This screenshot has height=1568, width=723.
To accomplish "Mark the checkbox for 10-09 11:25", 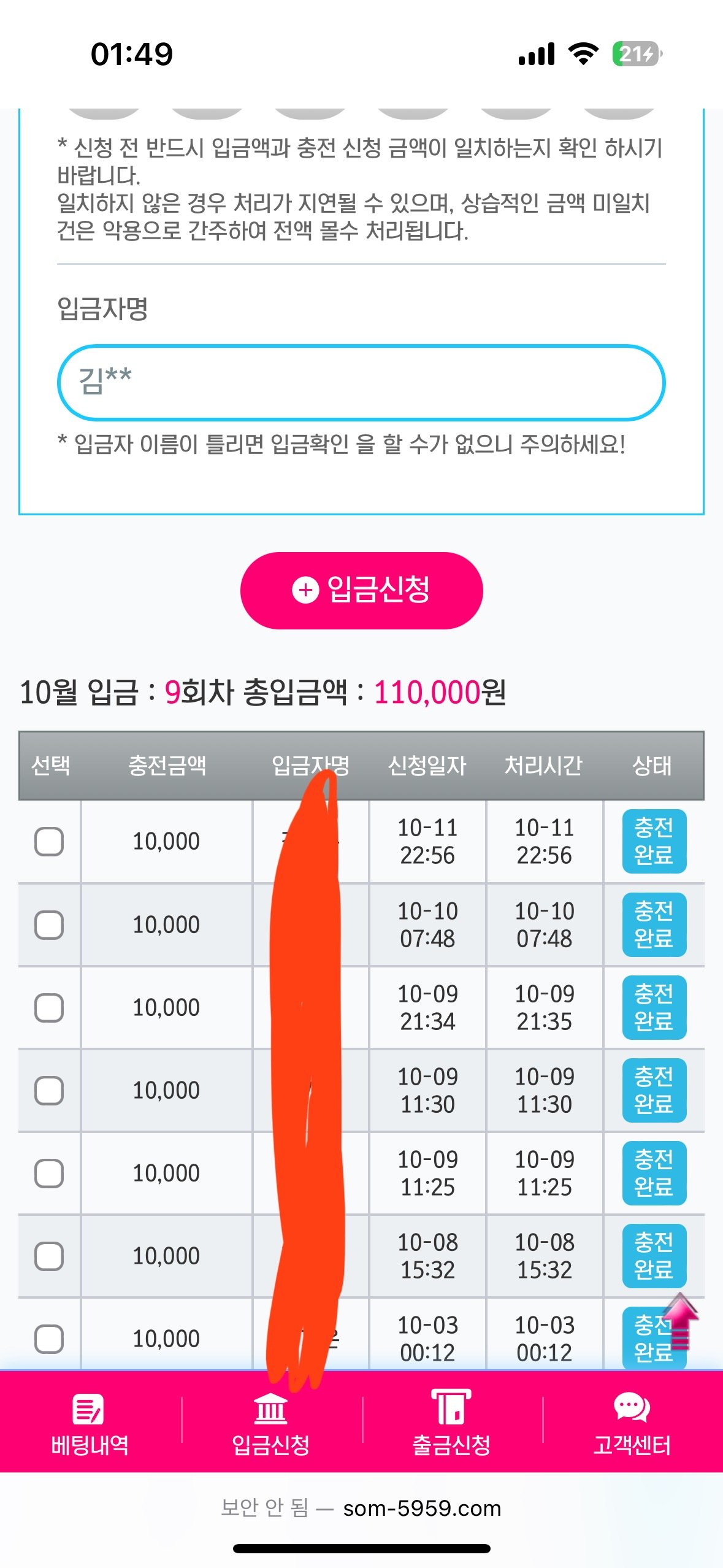I will (49, 1173).
